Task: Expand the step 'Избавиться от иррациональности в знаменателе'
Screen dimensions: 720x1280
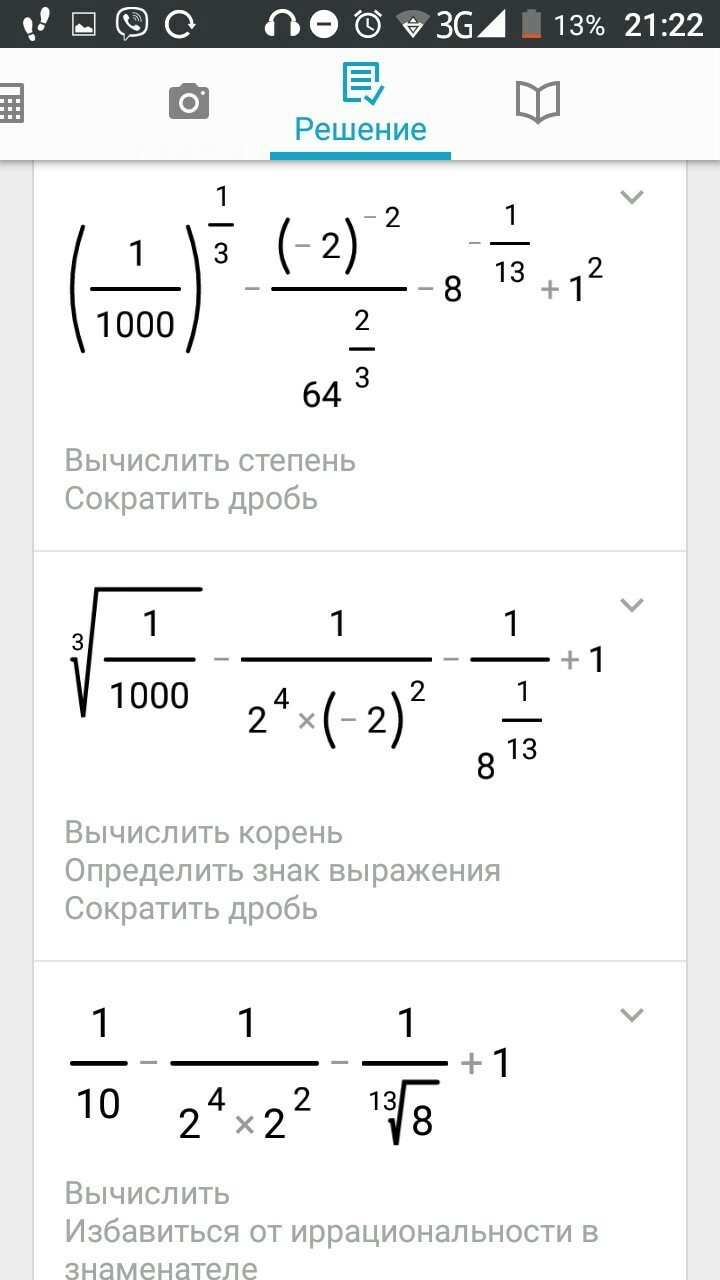Action: point(631,1015)
